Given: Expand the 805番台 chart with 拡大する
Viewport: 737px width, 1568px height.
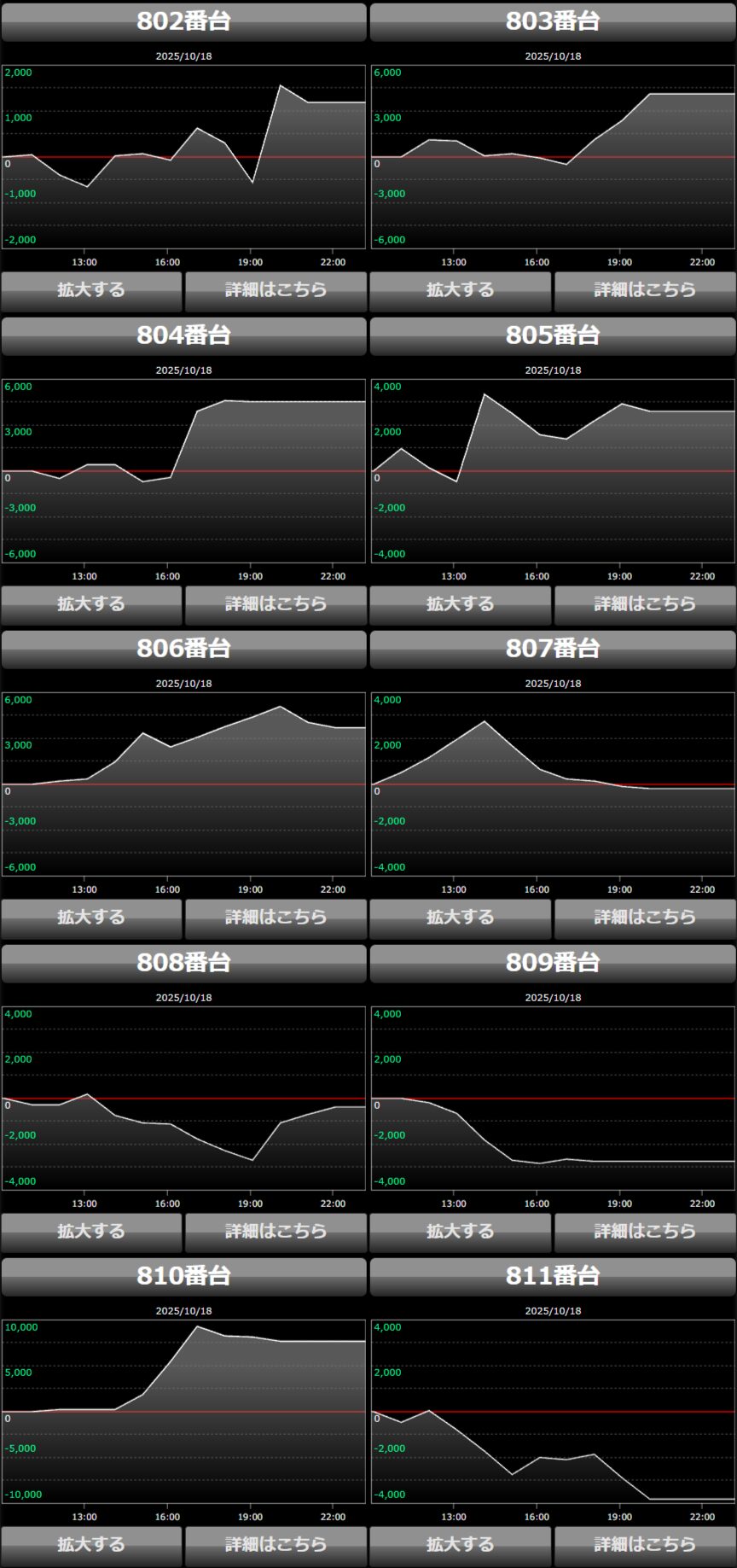Looking at the screenshot, I should (x=461, y=604).
